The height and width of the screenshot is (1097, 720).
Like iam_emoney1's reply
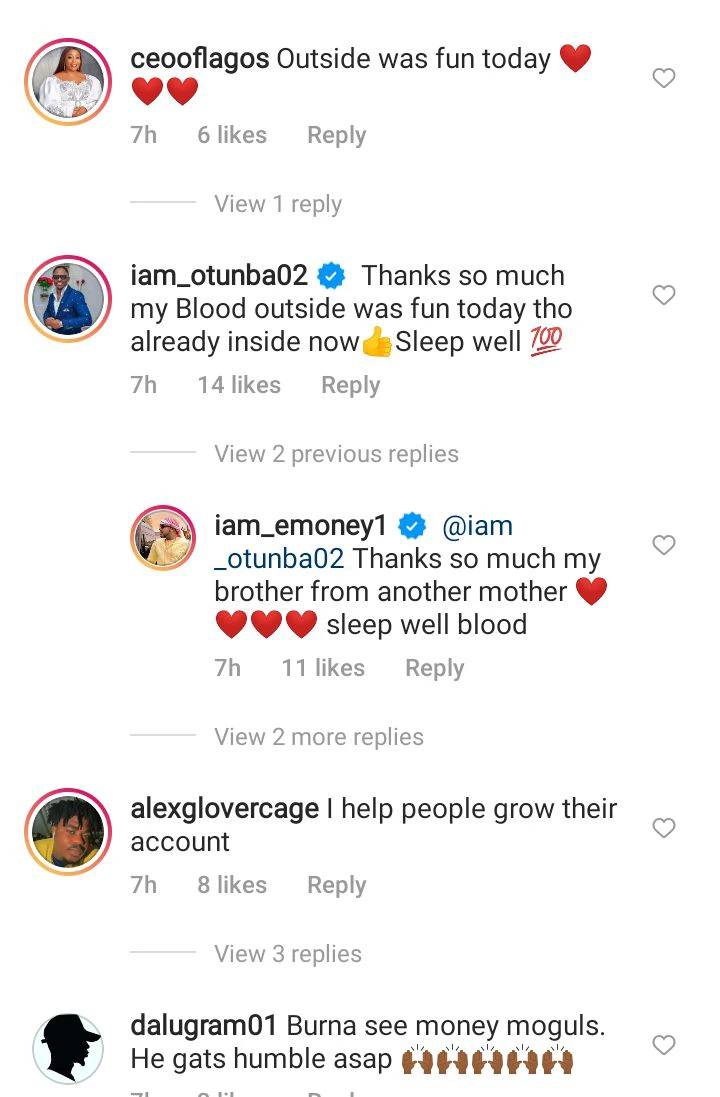pyautogui.click(x=664, y=545)
